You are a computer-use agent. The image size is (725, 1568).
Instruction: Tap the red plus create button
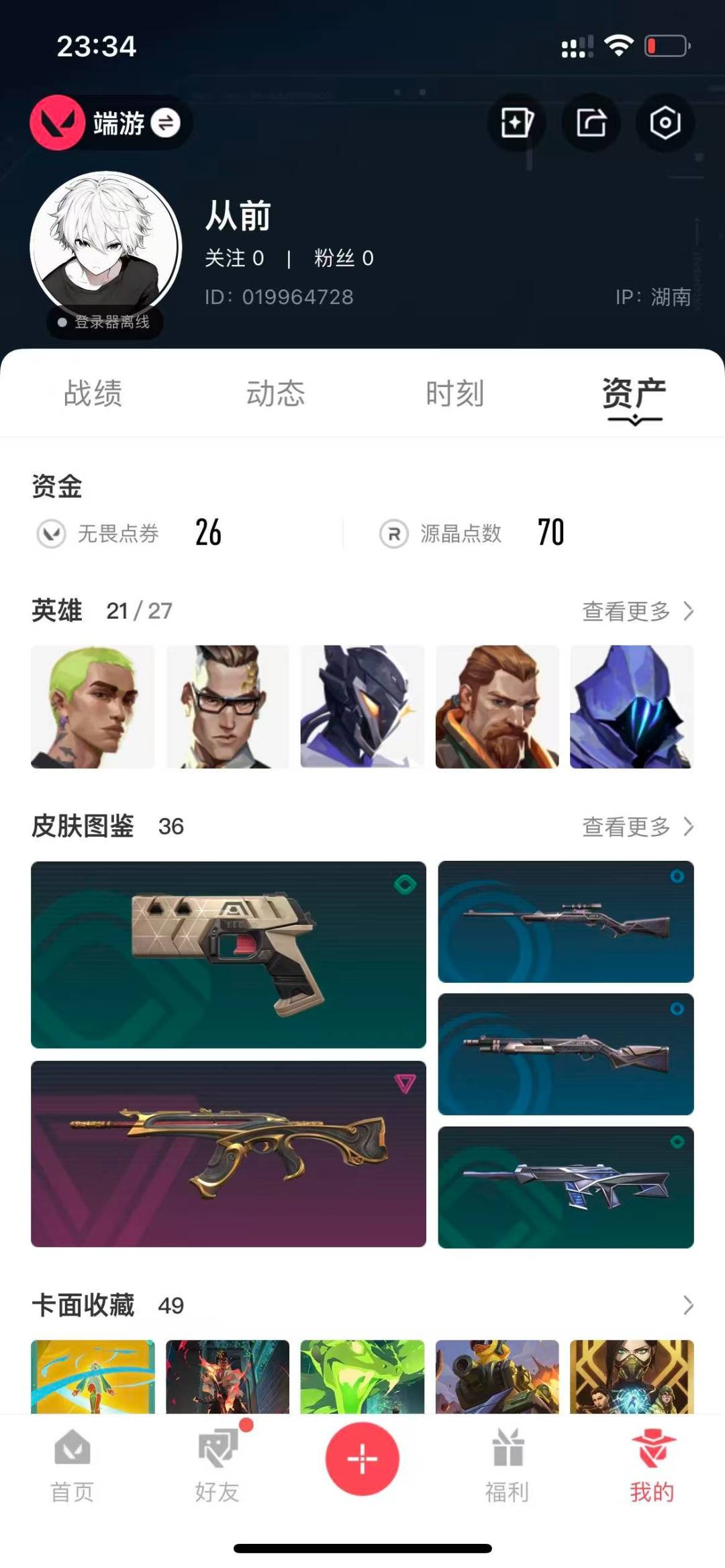tap(362, 1459)
